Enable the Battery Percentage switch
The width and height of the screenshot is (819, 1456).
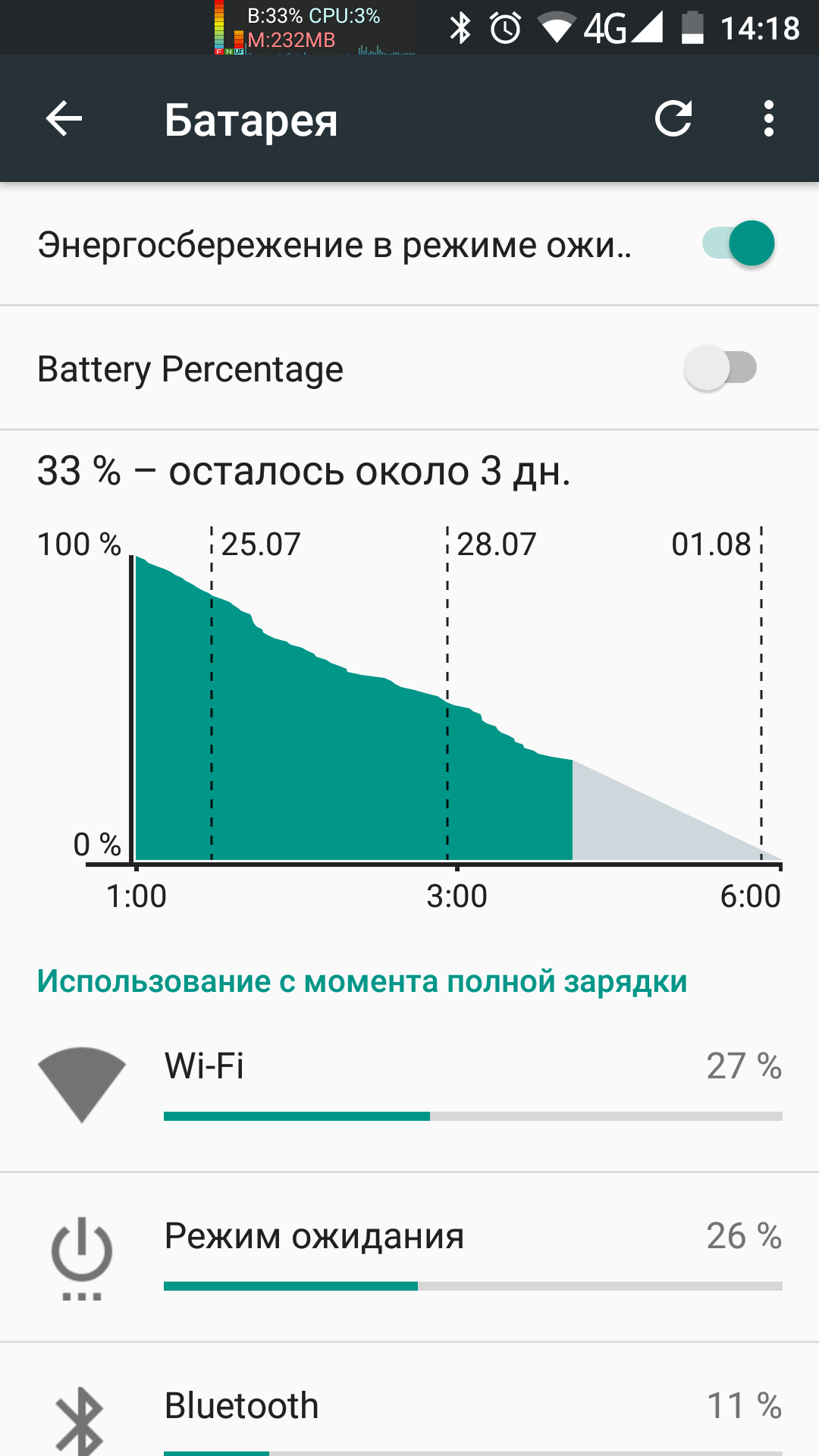pyautogui.click(x=720, y=368)
